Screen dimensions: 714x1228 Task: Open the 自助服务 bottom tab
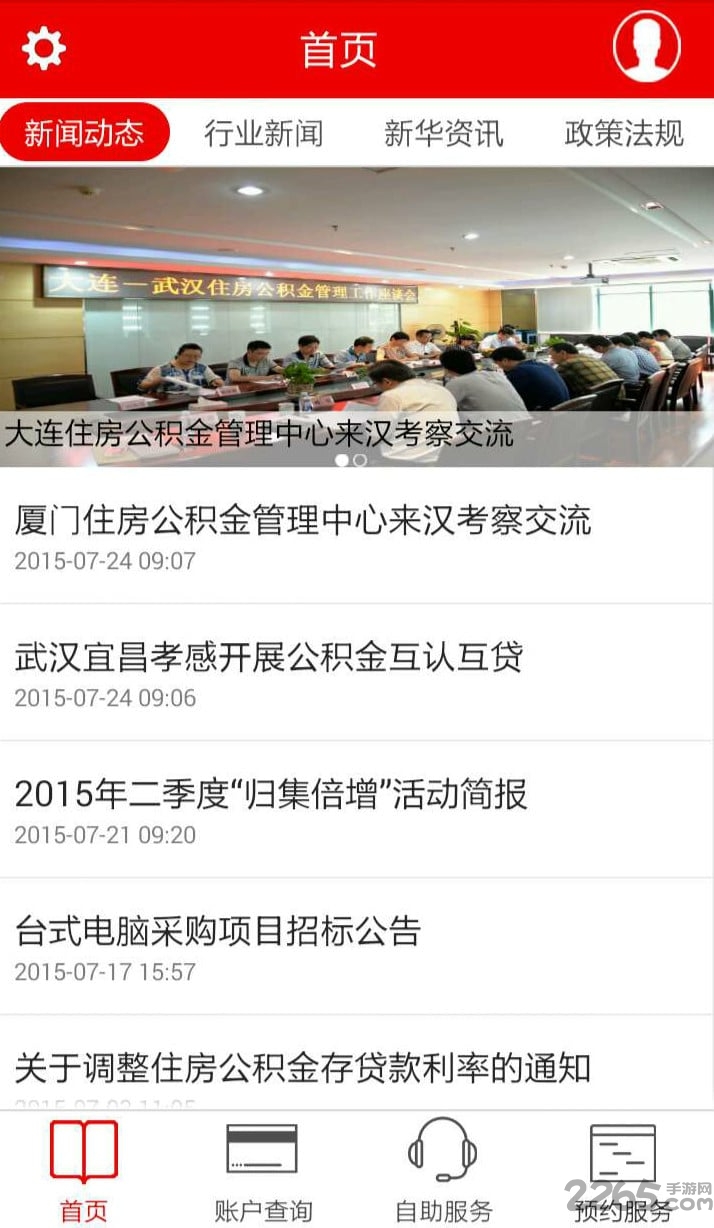pyautogui.click(x=443, y=1170)
